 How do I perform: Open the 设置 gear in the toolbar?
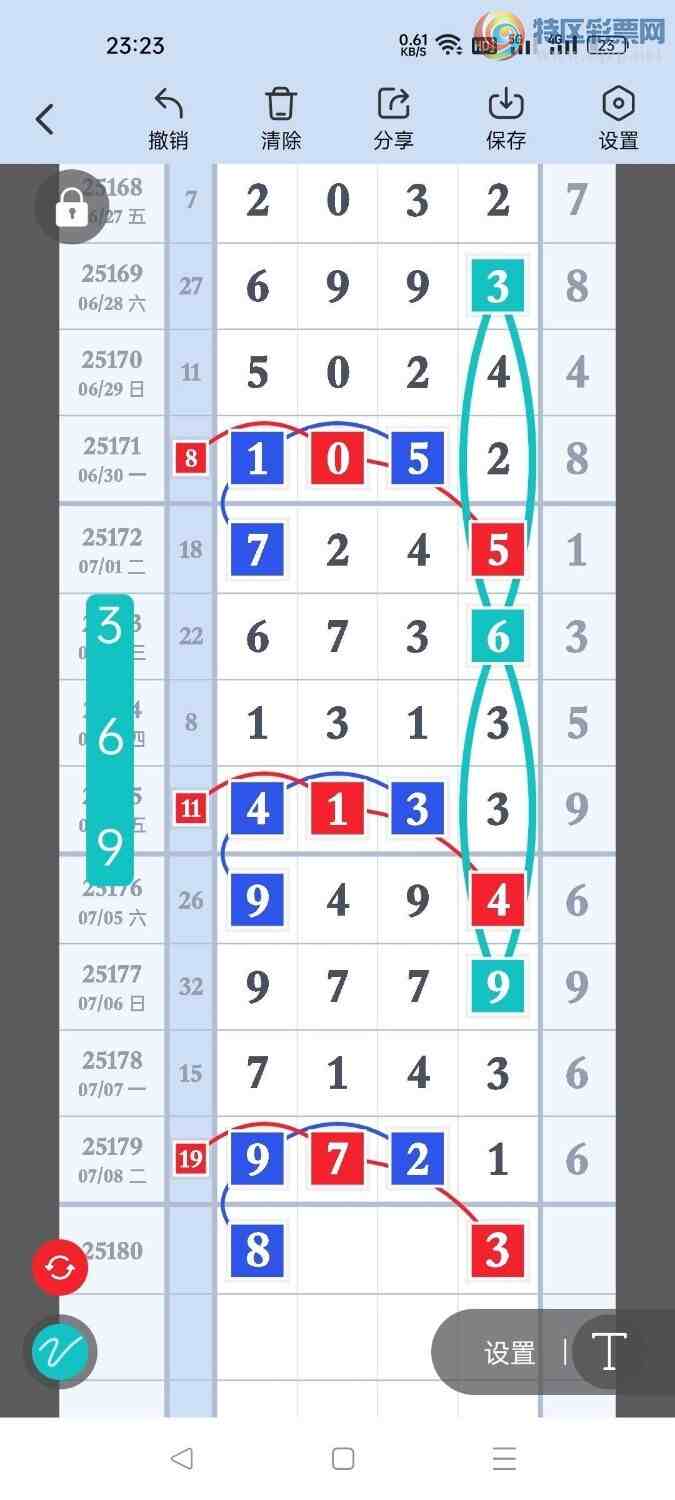tap(618, 118)
